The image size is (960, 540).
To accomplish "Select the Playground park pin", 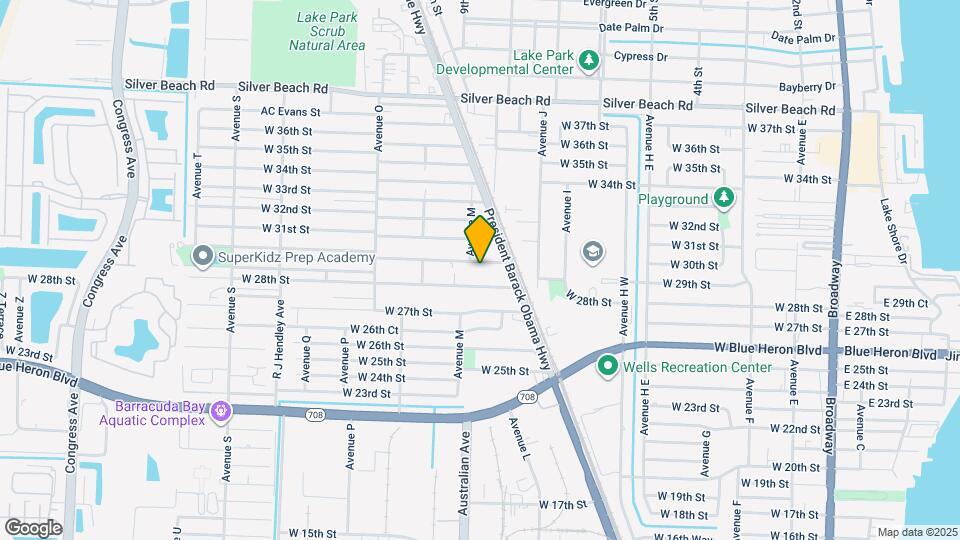I will click(x=724, y=198).
